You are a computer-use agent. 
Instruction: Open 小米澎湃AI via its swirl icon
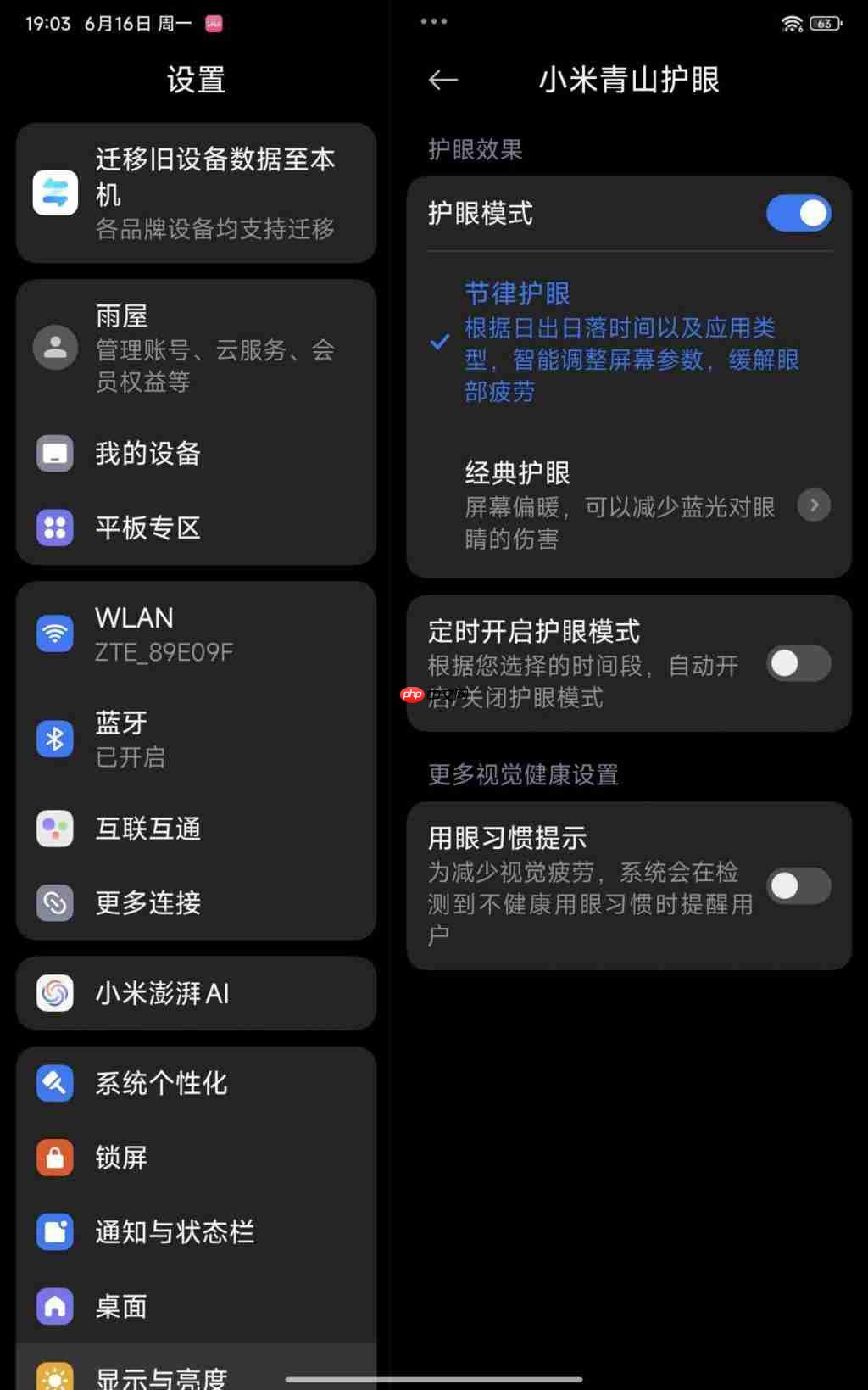54,993
